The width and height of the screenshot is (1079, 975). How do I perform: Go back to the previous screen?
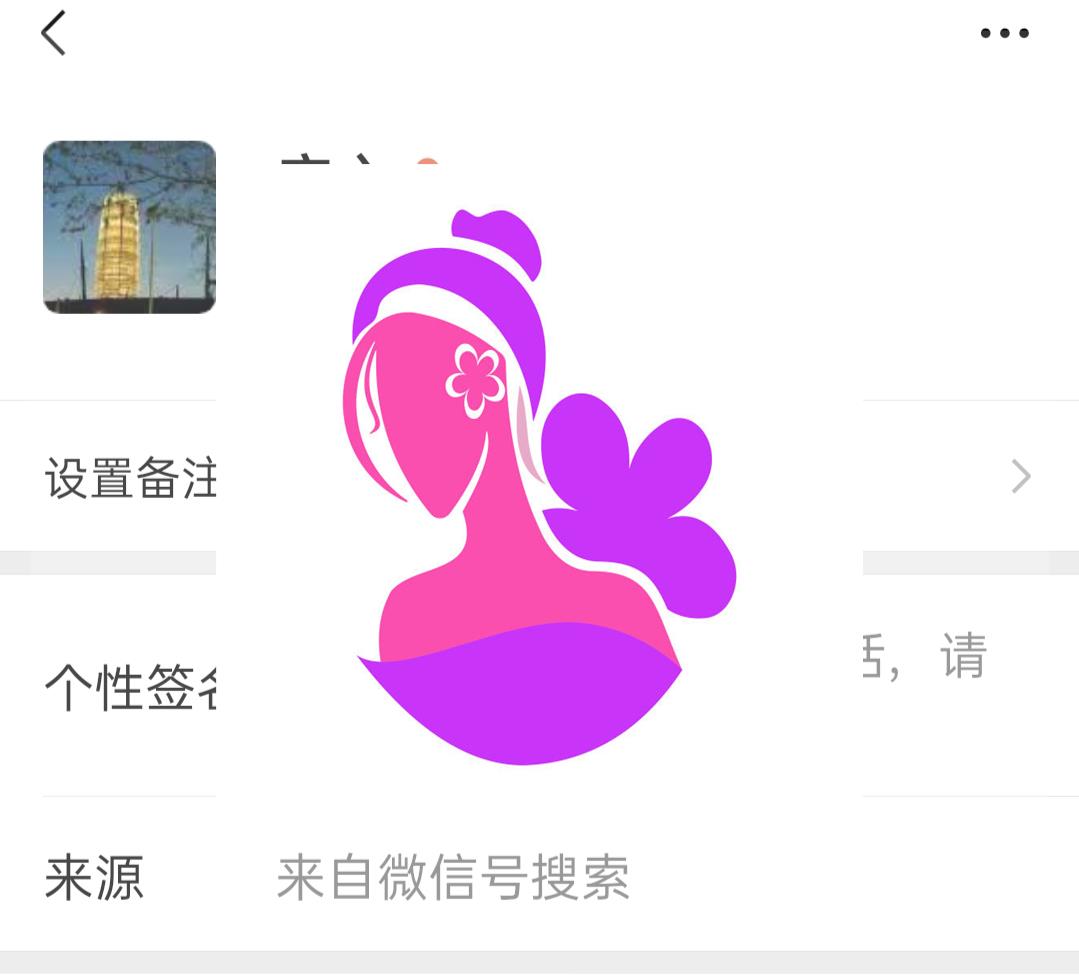pyautogui.click(x=54, y=33)
